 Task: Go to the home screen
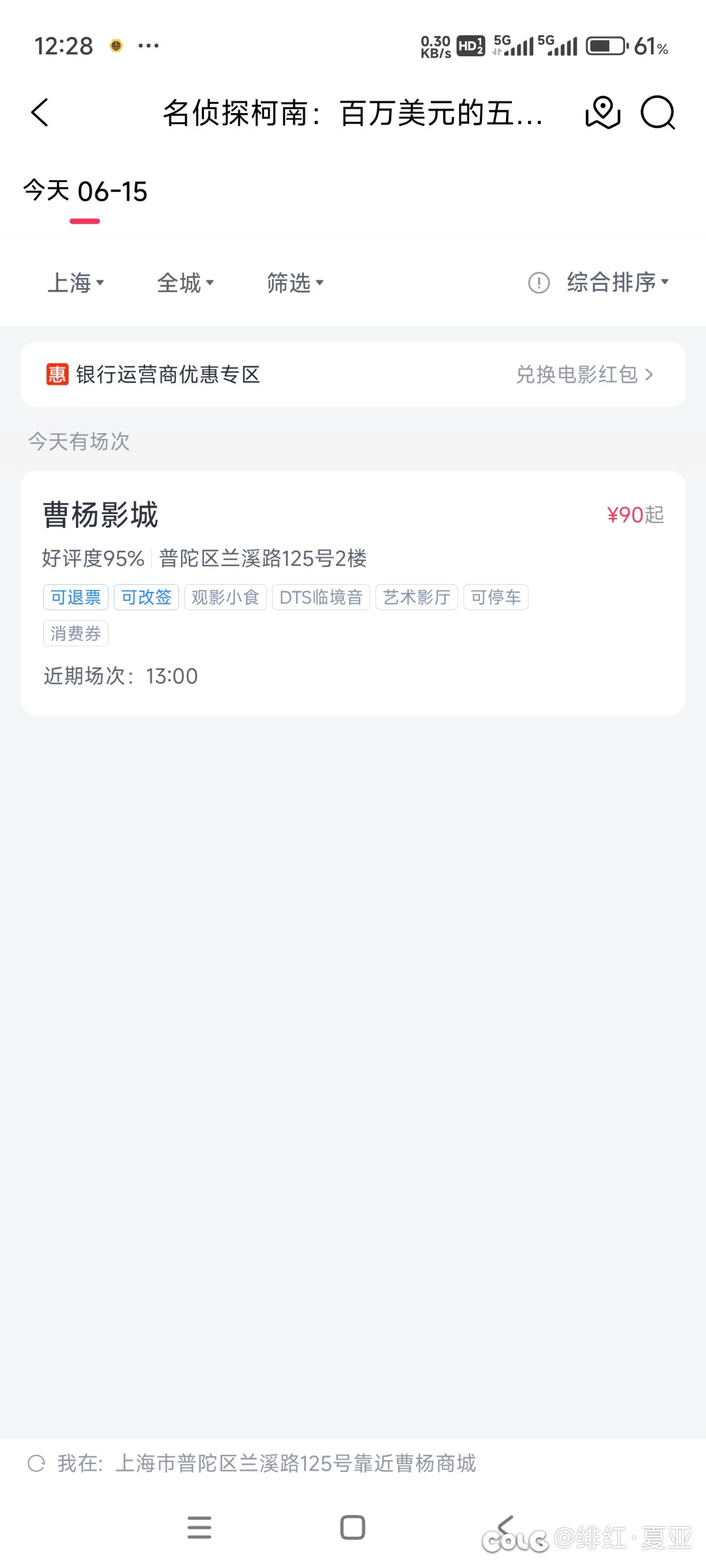(353, 1527)
